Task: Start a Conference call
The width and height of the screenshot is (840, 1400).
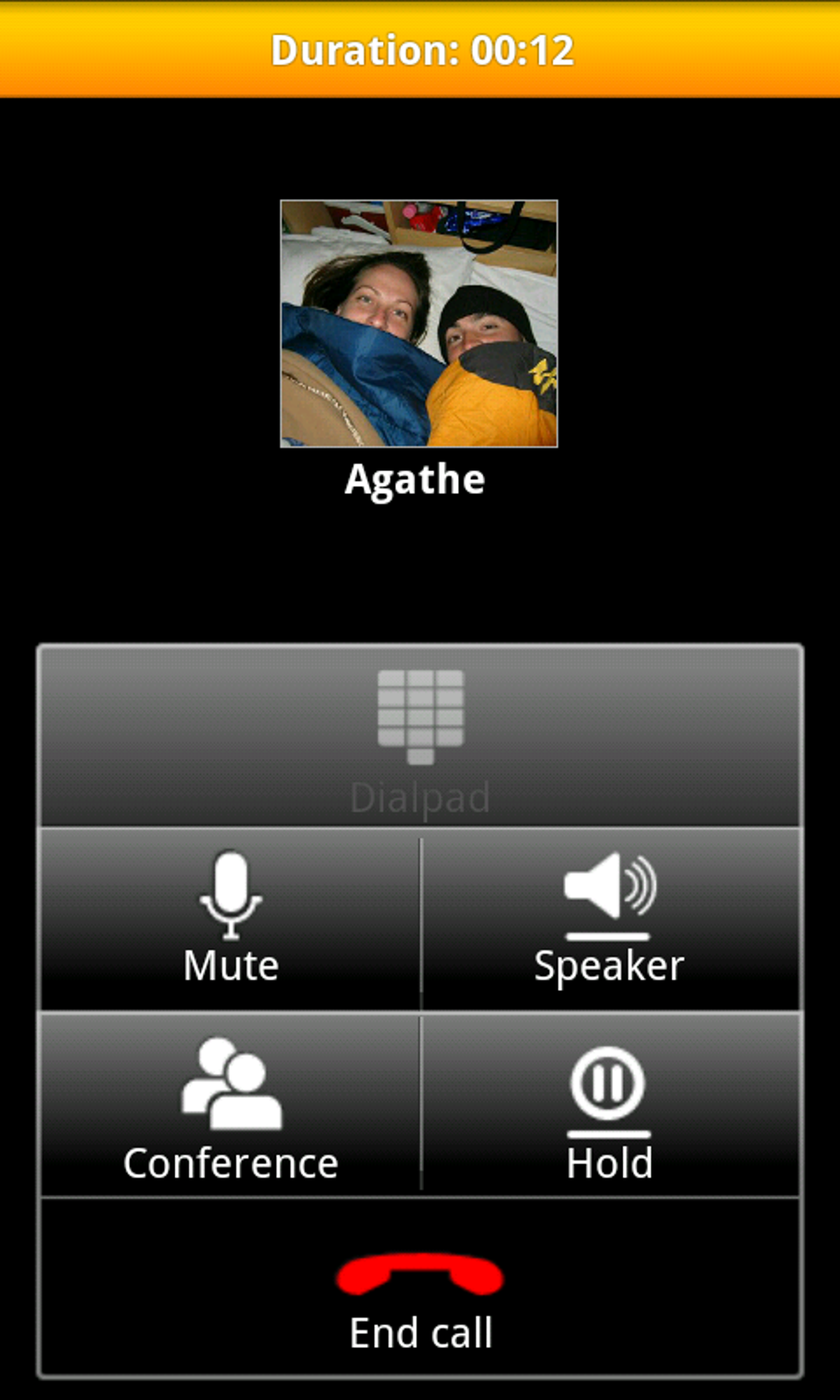Action: 231,1104
